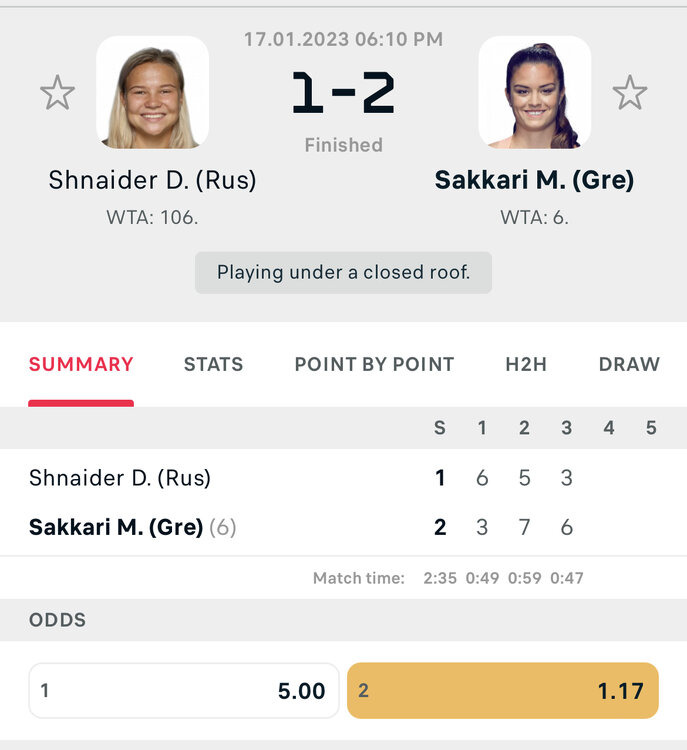The height and width of the screenshot is (750, 687).
Task: Favorite Sakkari M. with the star icon
Action: pyautogui.click(x=630, y=93)
